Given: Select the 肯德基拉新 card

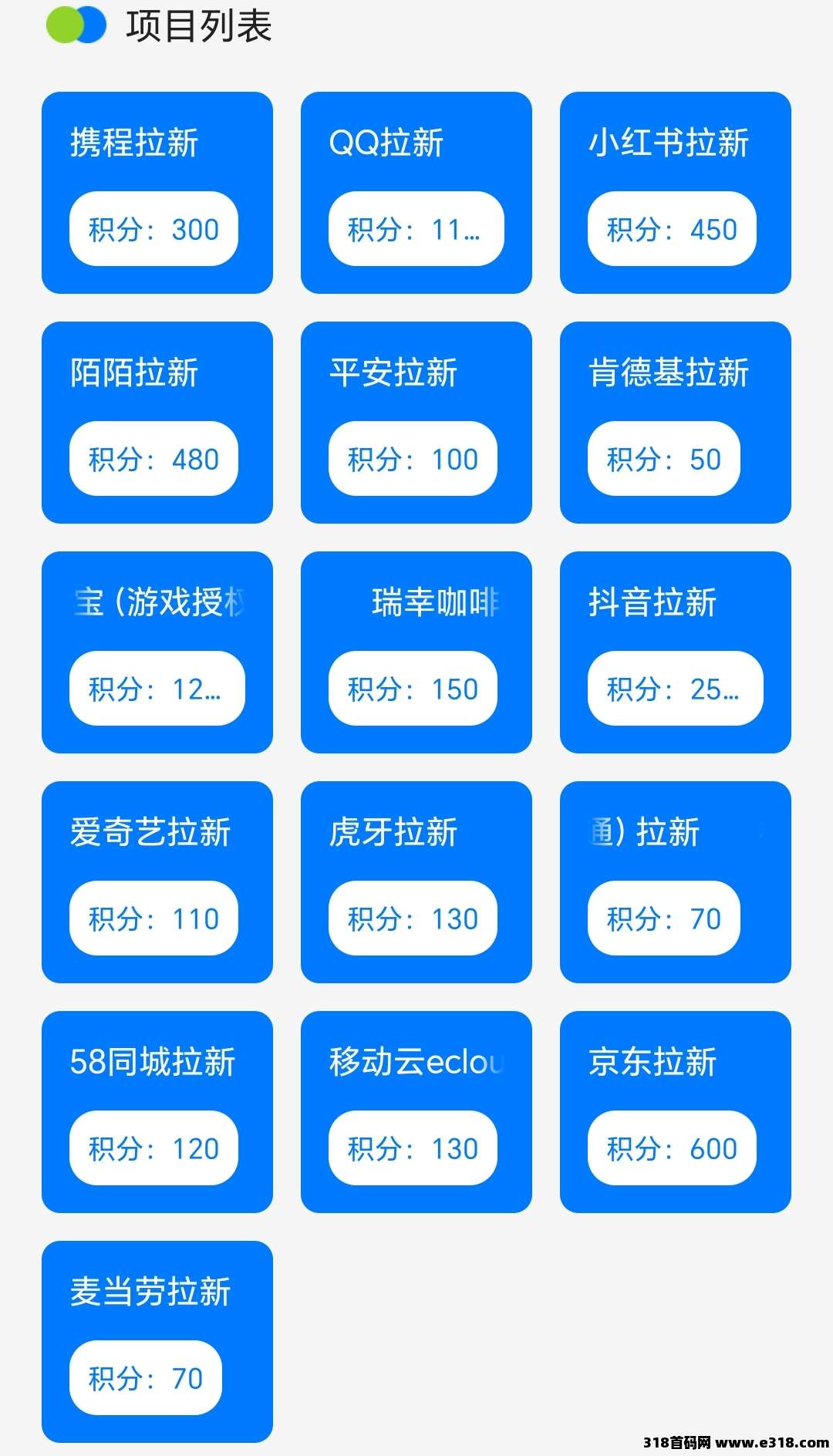Looking at the screenshot, I should [676, 423].
